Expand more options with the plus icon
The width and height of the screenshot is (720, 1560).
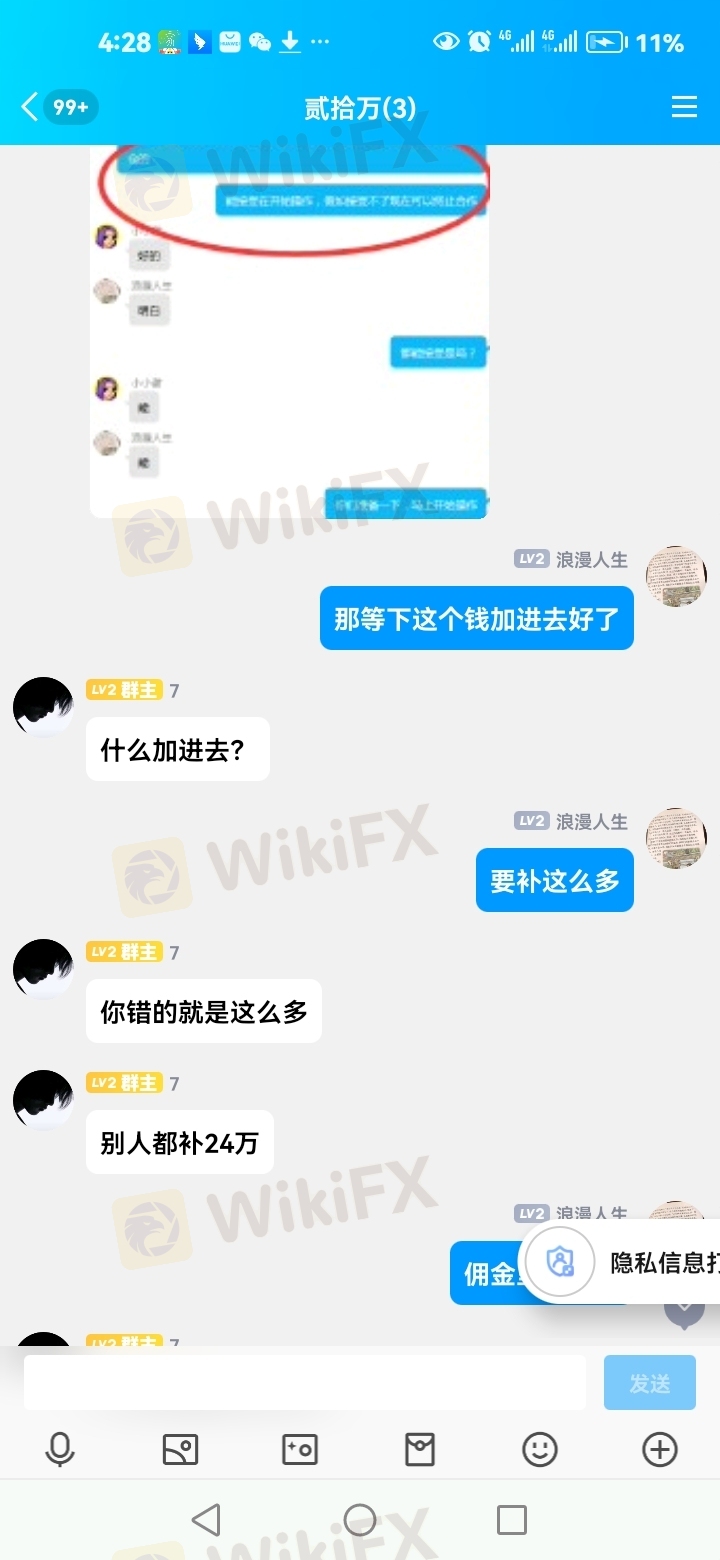pos(660,1449)
